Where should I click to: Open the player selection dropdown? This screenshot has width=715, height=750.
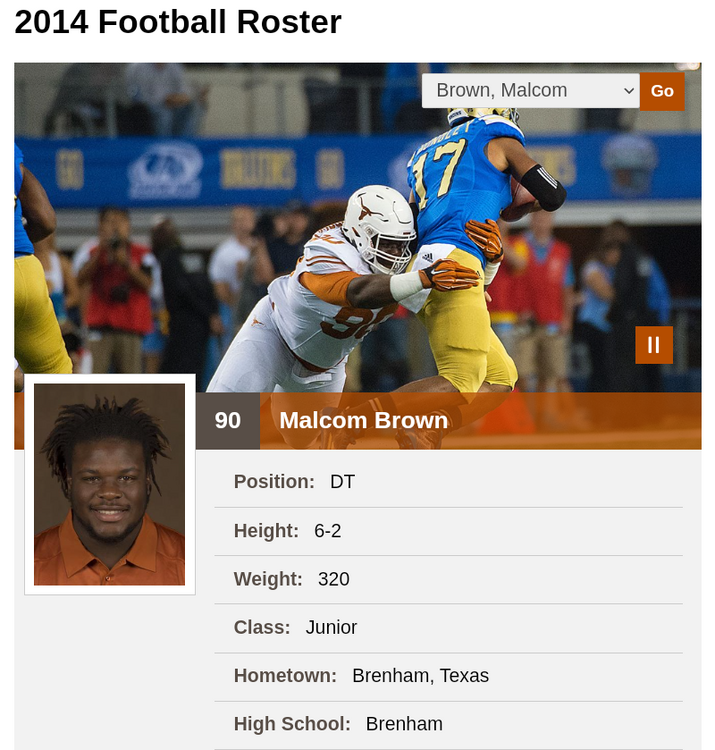click(530, 90)
